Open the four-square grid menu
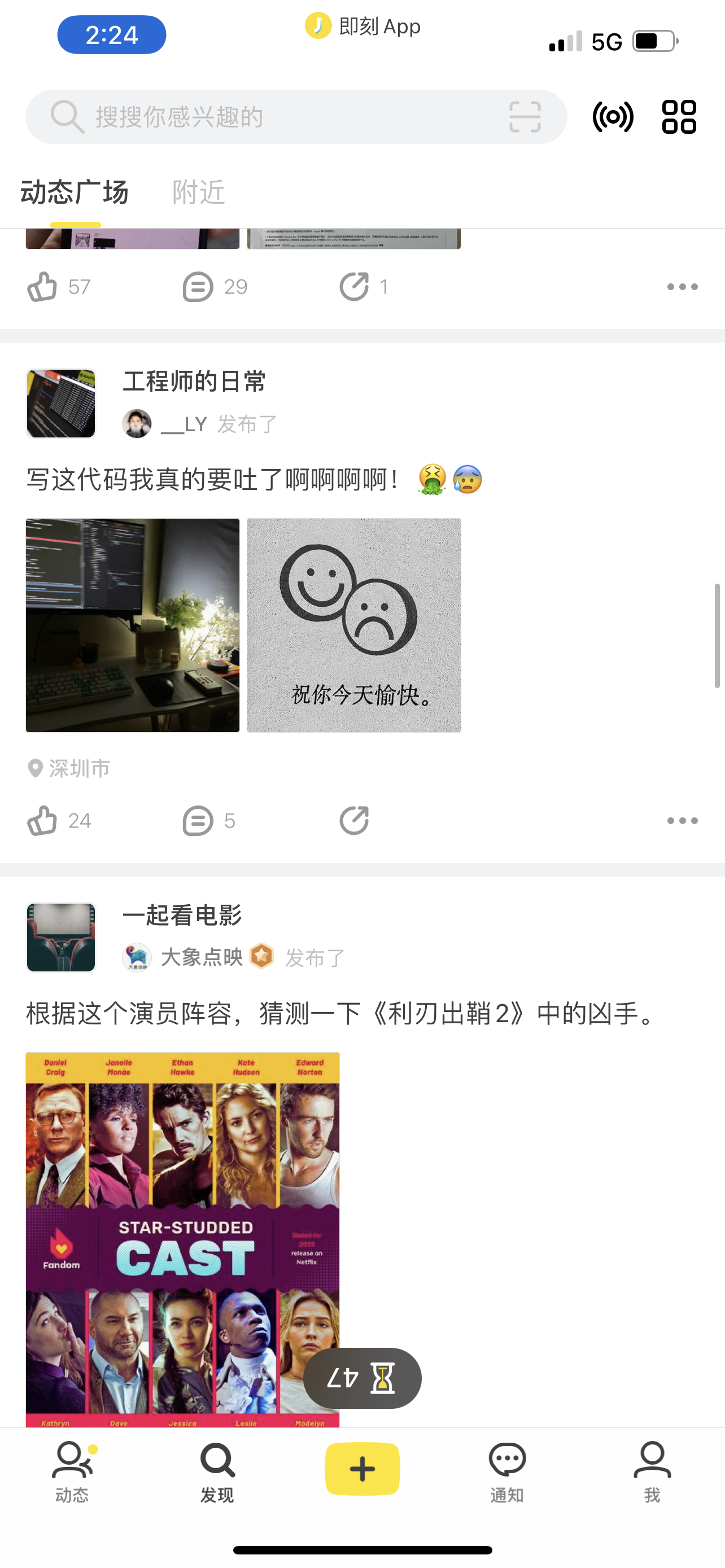Viewport: 725px width, 1568px height. [679, 117]
